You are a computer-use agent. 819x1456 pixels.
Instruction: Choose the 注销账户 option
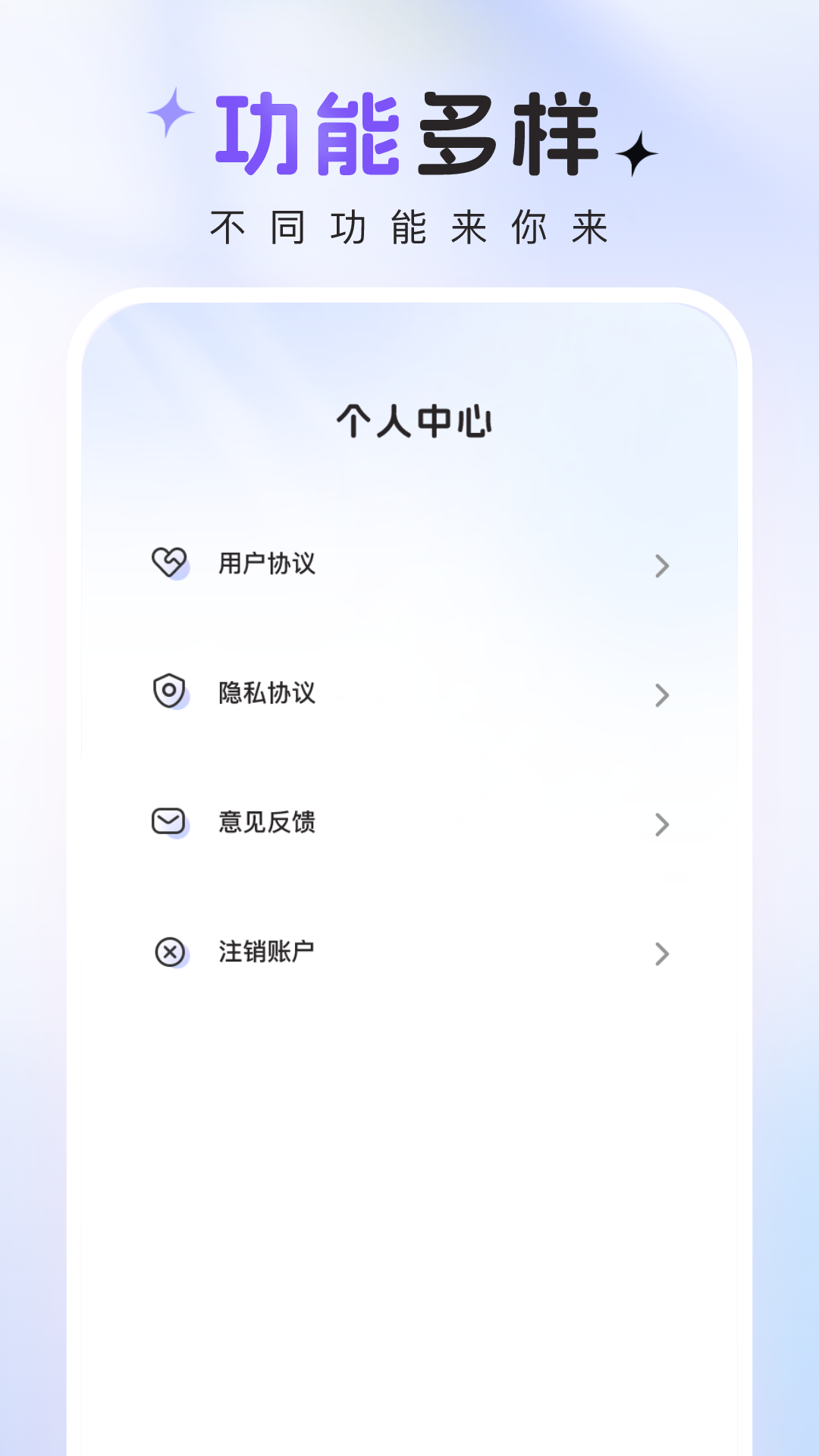pyautogui.click(x=268, y=949)
